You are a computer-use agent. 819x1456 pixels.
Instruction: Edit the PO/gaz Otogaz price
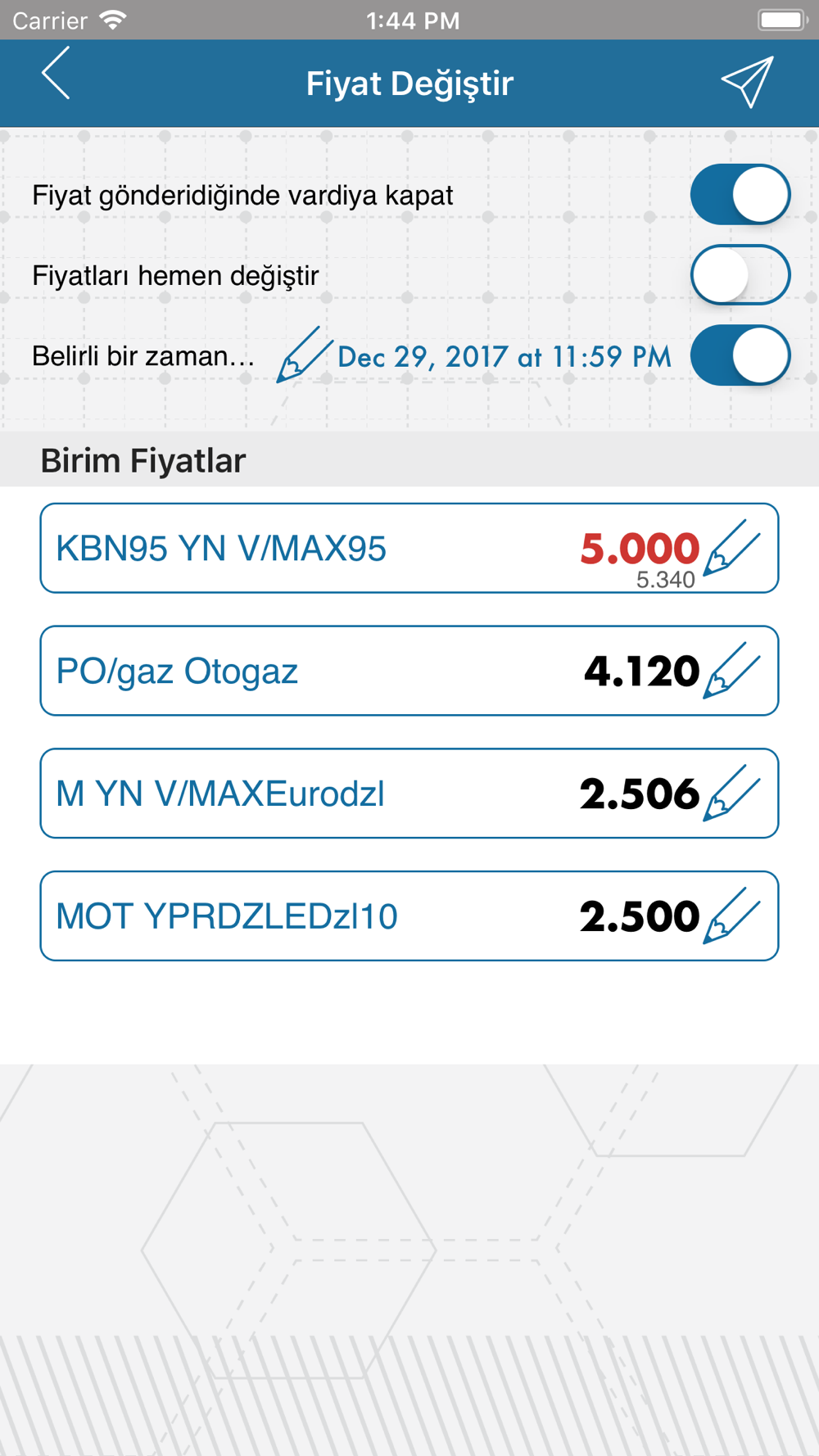click(731, 671)
